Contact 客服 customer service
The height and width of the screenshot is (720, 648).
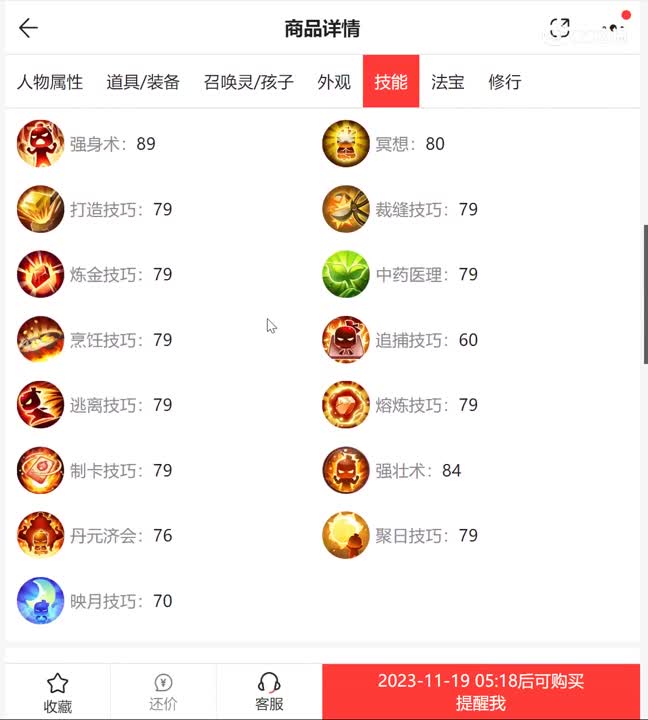[x=269, y=692]
